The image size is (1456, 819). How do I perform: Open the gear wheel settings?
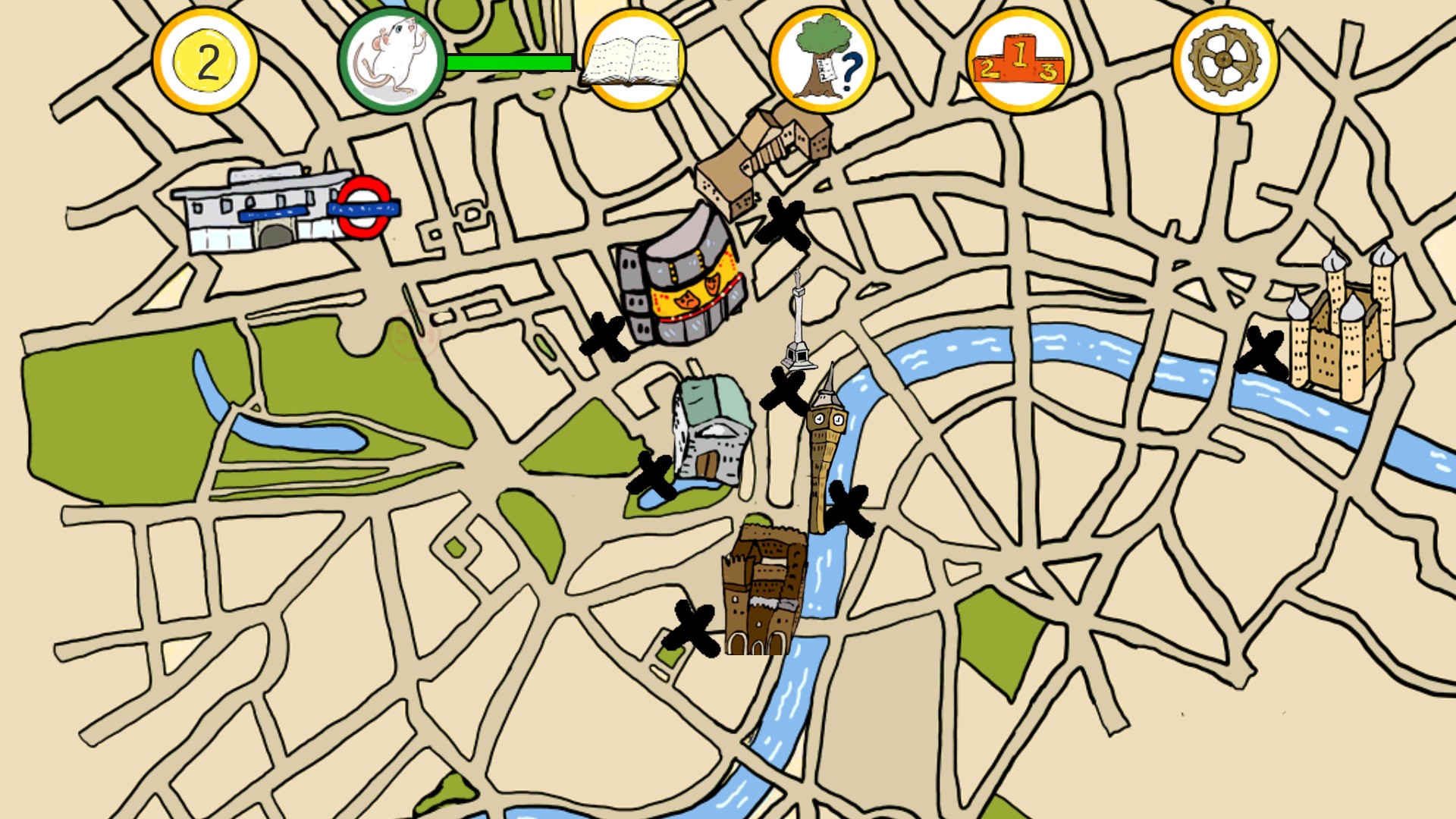pos(1225,61)
